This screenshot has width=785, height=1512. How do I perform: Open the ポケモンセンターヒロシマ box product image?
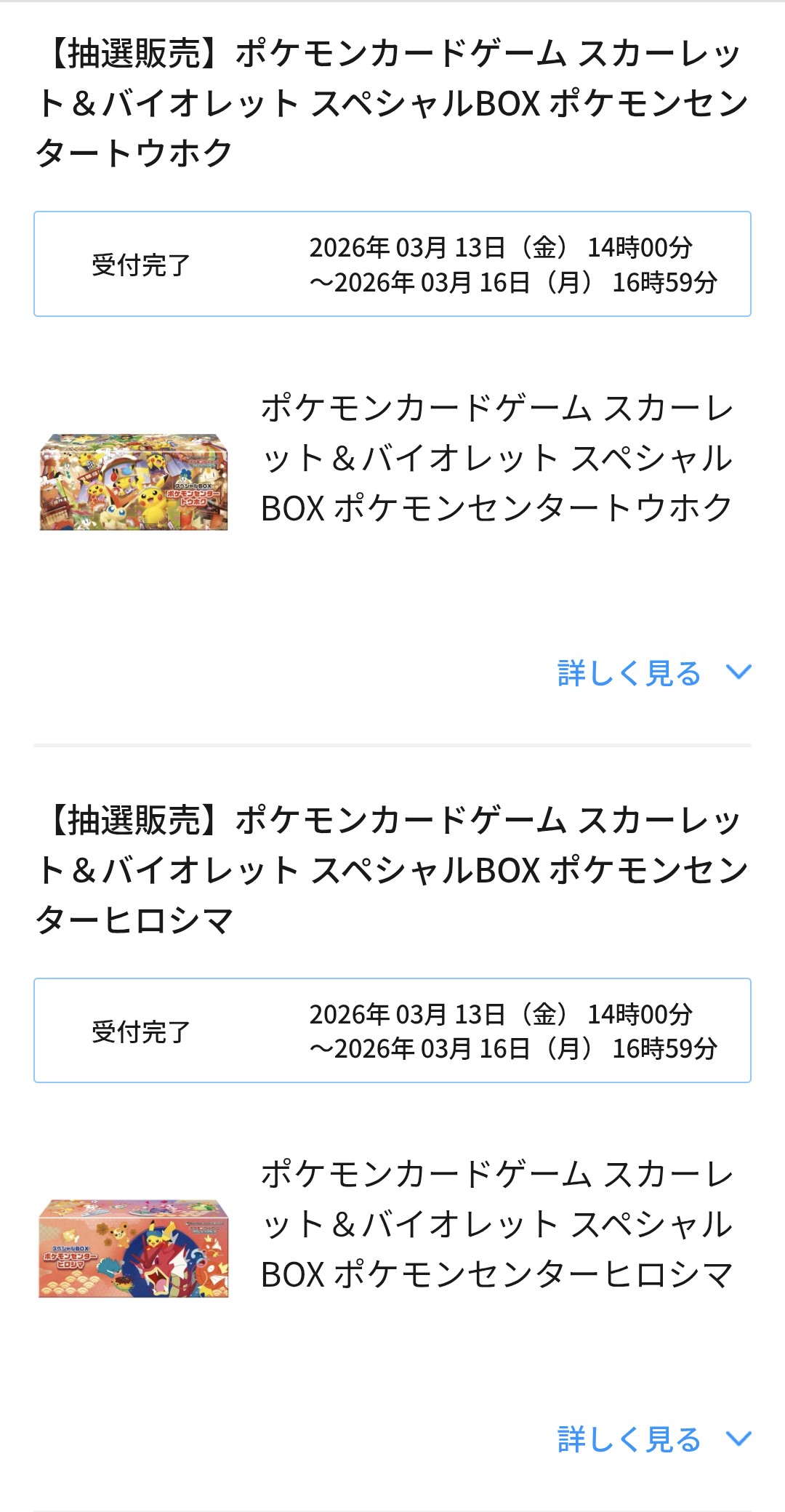134,1248
